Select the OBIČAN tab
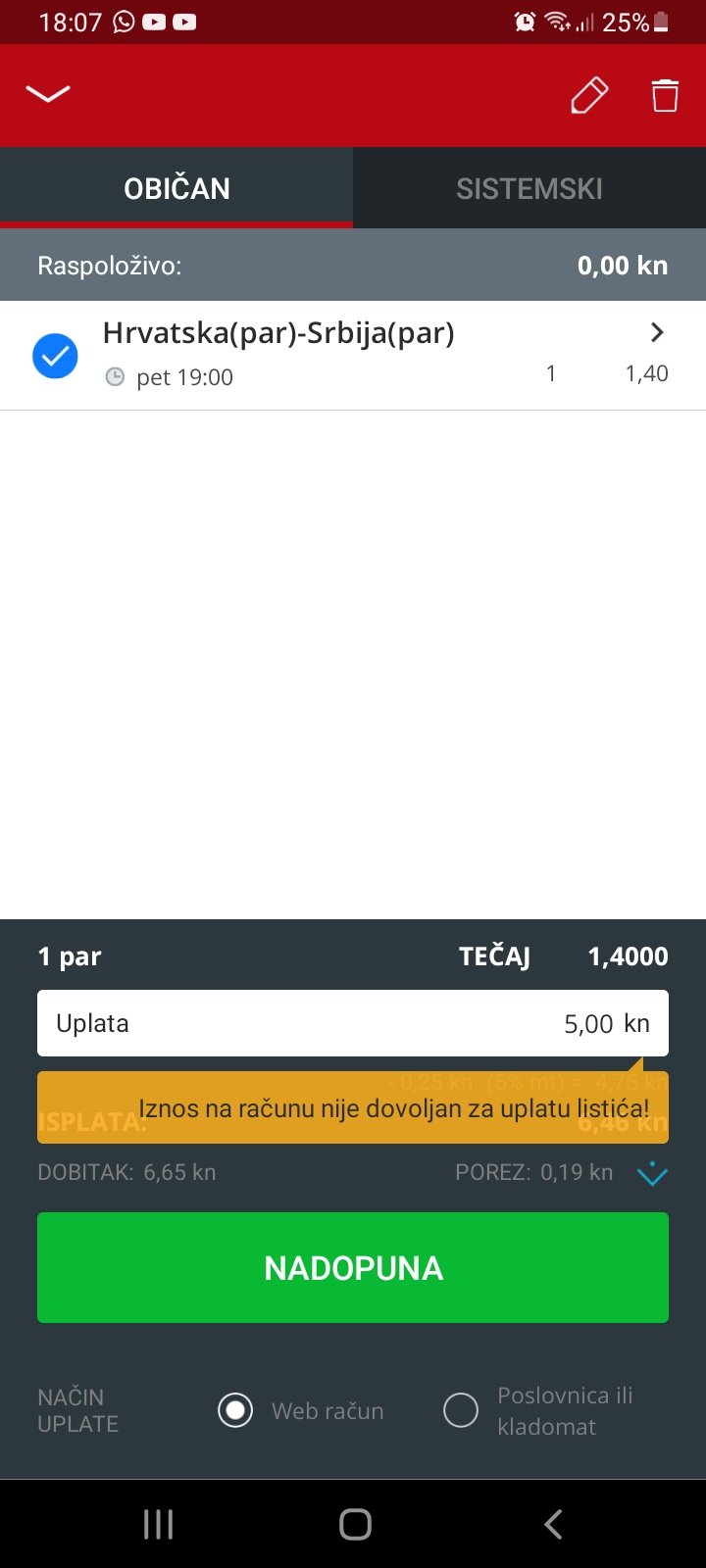This screenshot has height=1568, width=706. pyautogui.click(x=176, y=188)
